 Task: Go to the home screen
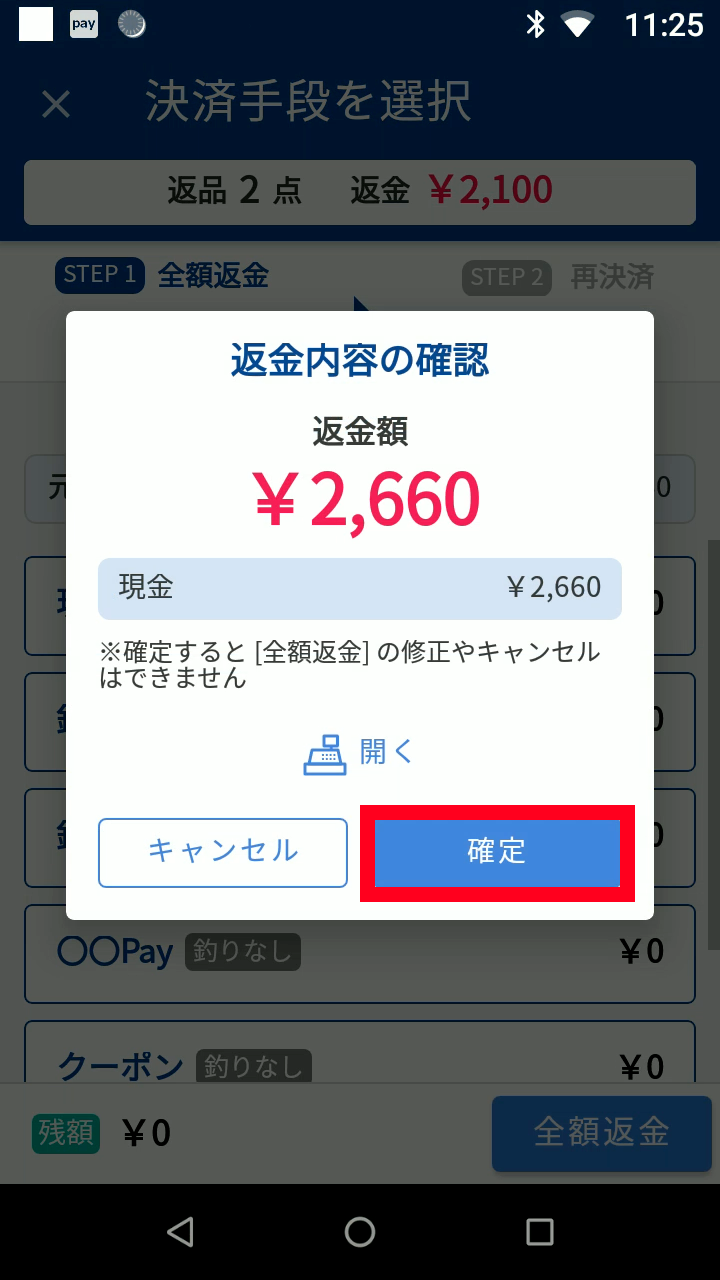(360, 1232)
